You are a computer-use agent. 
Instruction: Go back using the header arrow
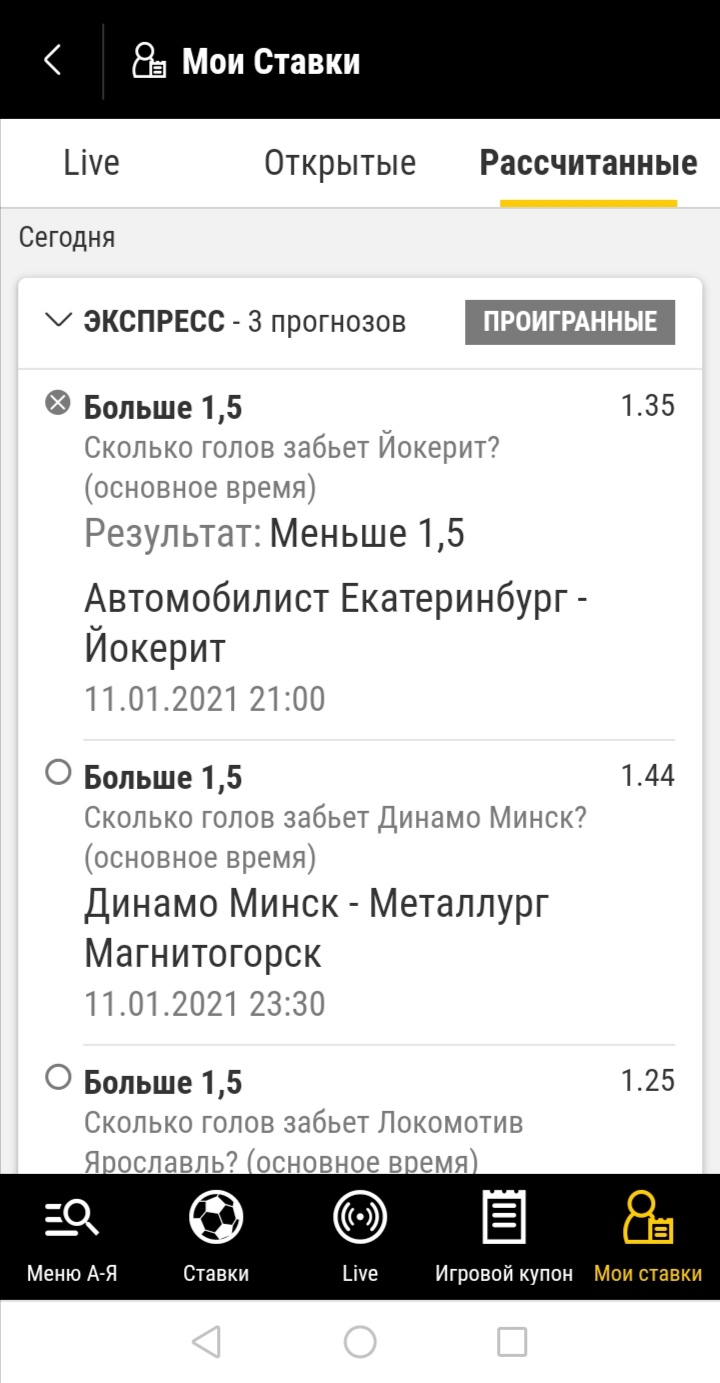coord(52,60)
